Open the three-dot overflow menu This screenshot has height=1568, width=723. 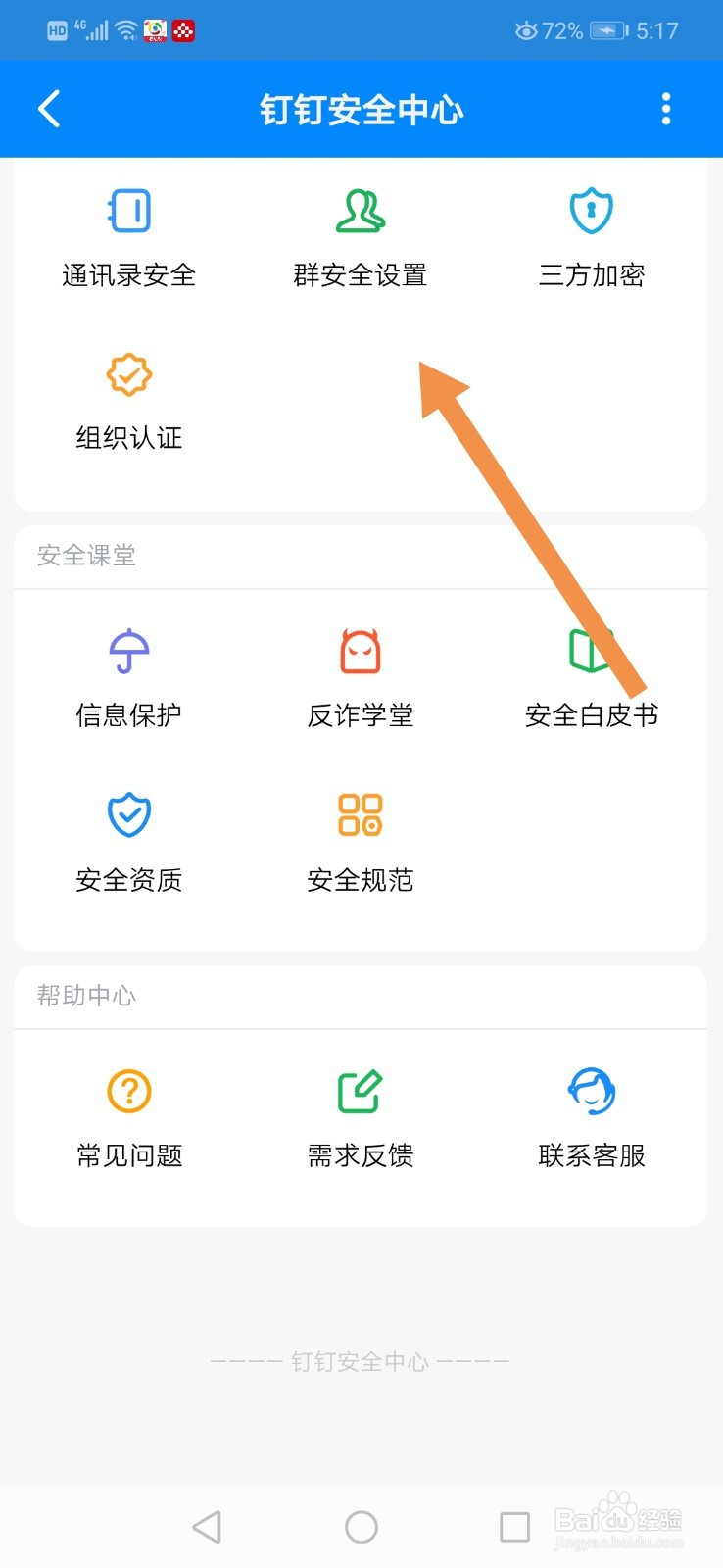point(666,109)
